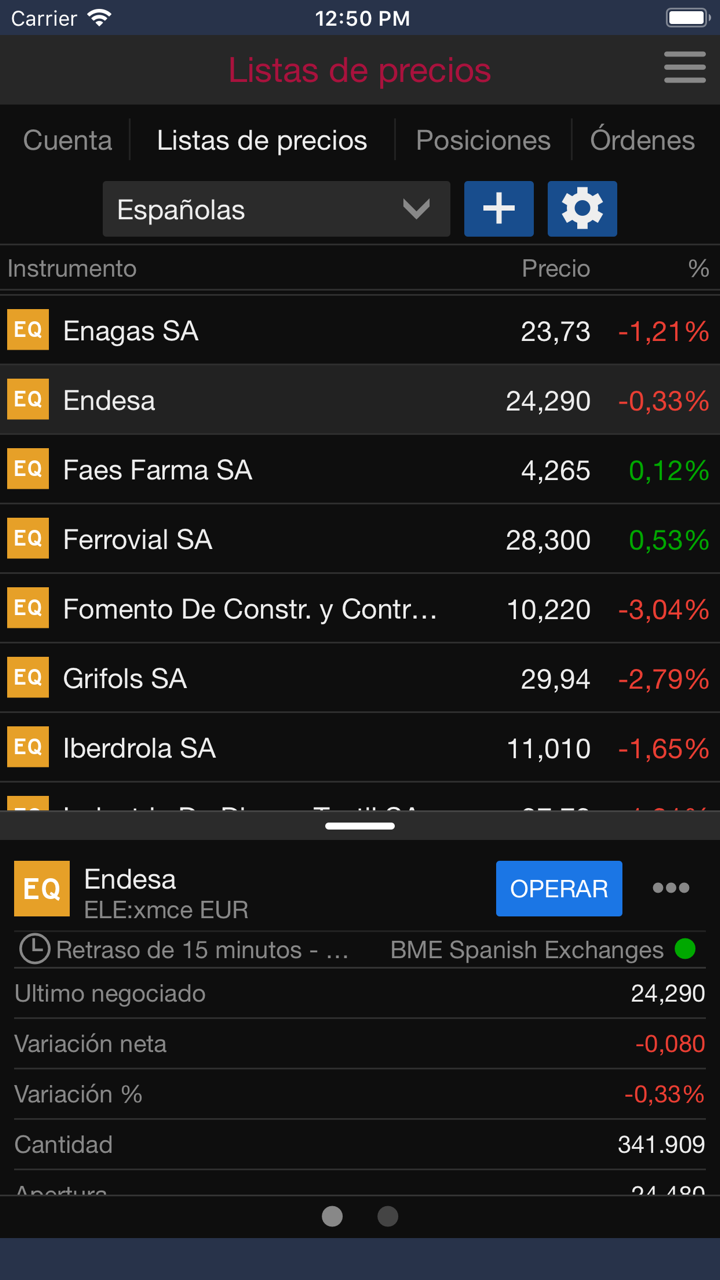
Task: Open more options for Endesa
Action: point(670,888)
